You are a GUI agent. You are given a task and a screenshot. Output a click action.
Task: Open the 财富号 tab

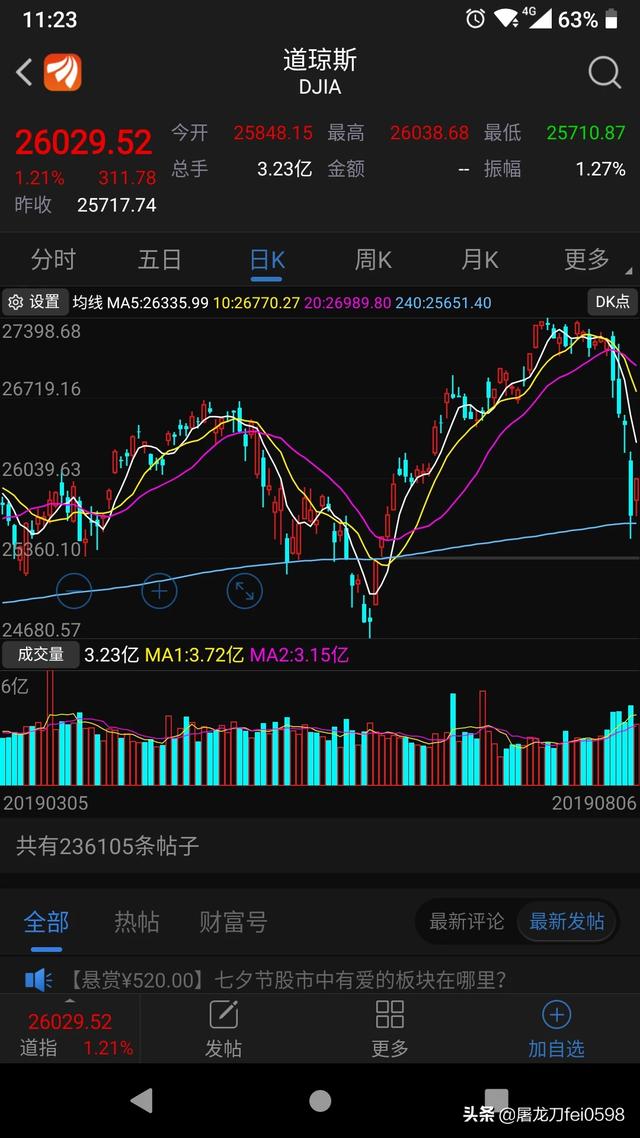click(233, 921)
